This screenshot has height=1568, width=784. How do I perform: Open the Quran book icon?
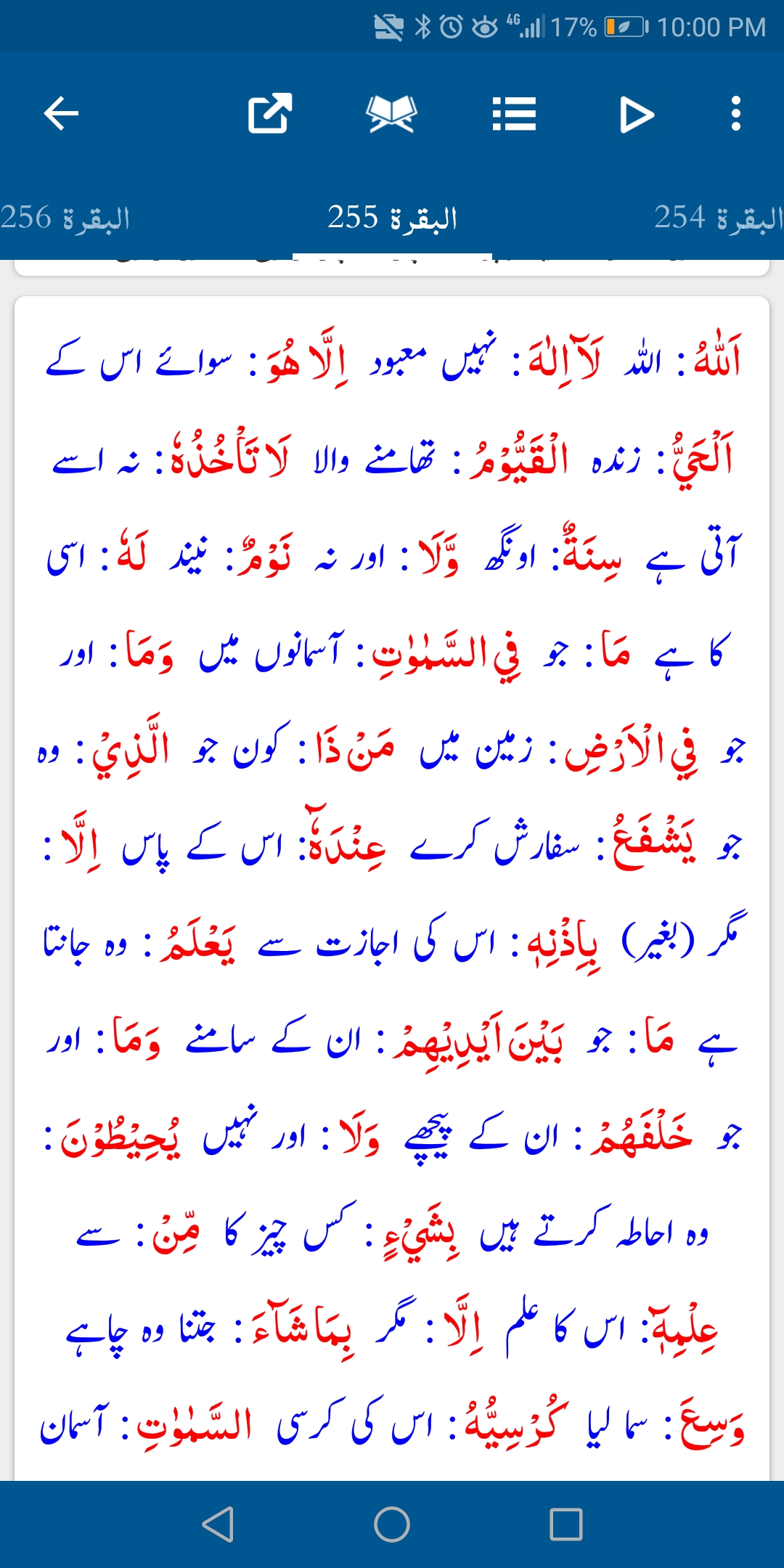tap(392, 114)
